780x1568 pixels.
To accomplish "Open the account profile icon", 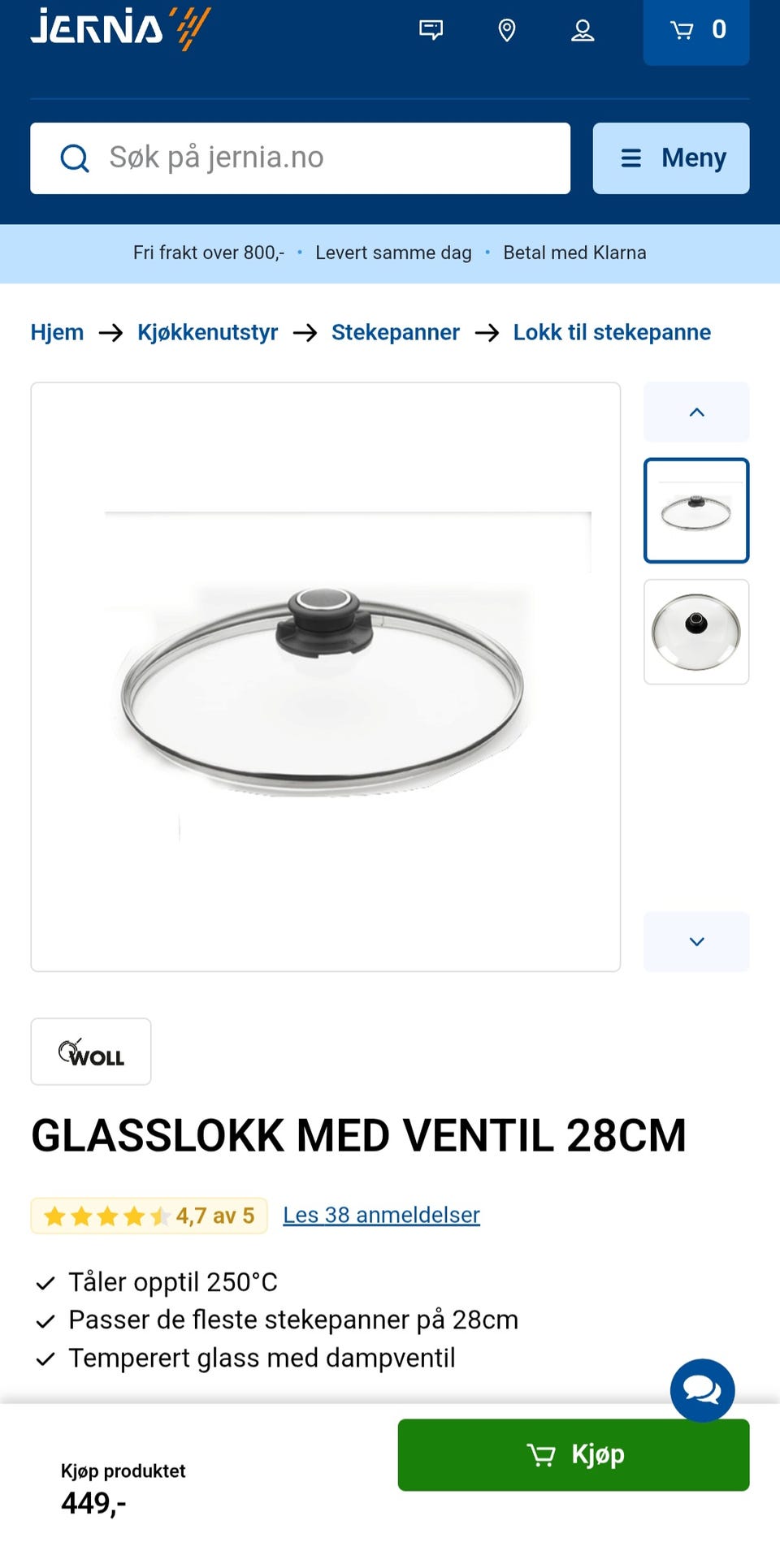I will [582, 31].
